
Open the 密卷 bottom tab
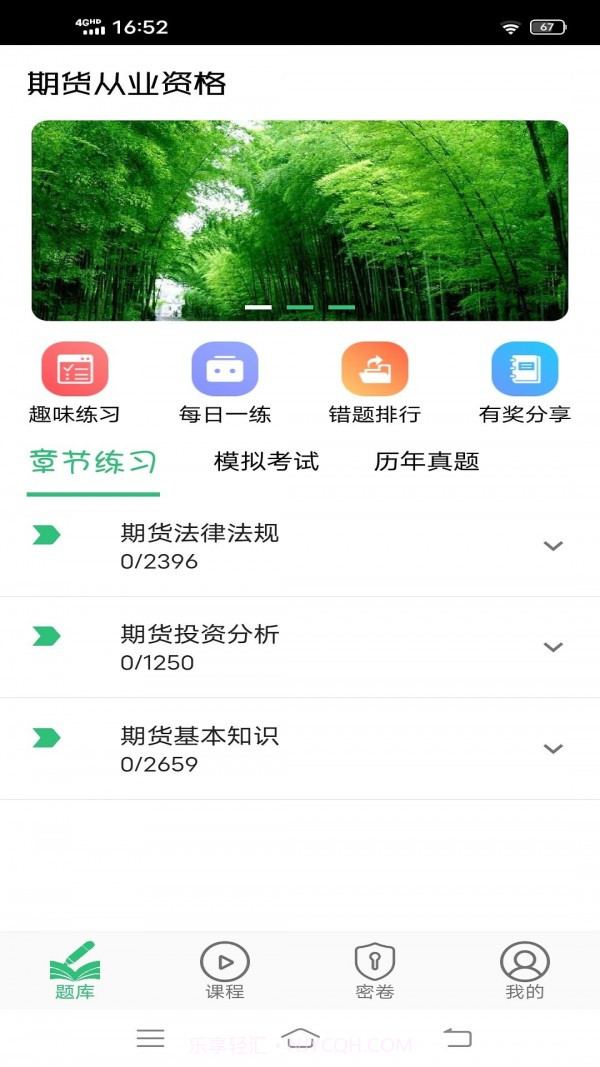pyautogui.click(x=375, y=970)
